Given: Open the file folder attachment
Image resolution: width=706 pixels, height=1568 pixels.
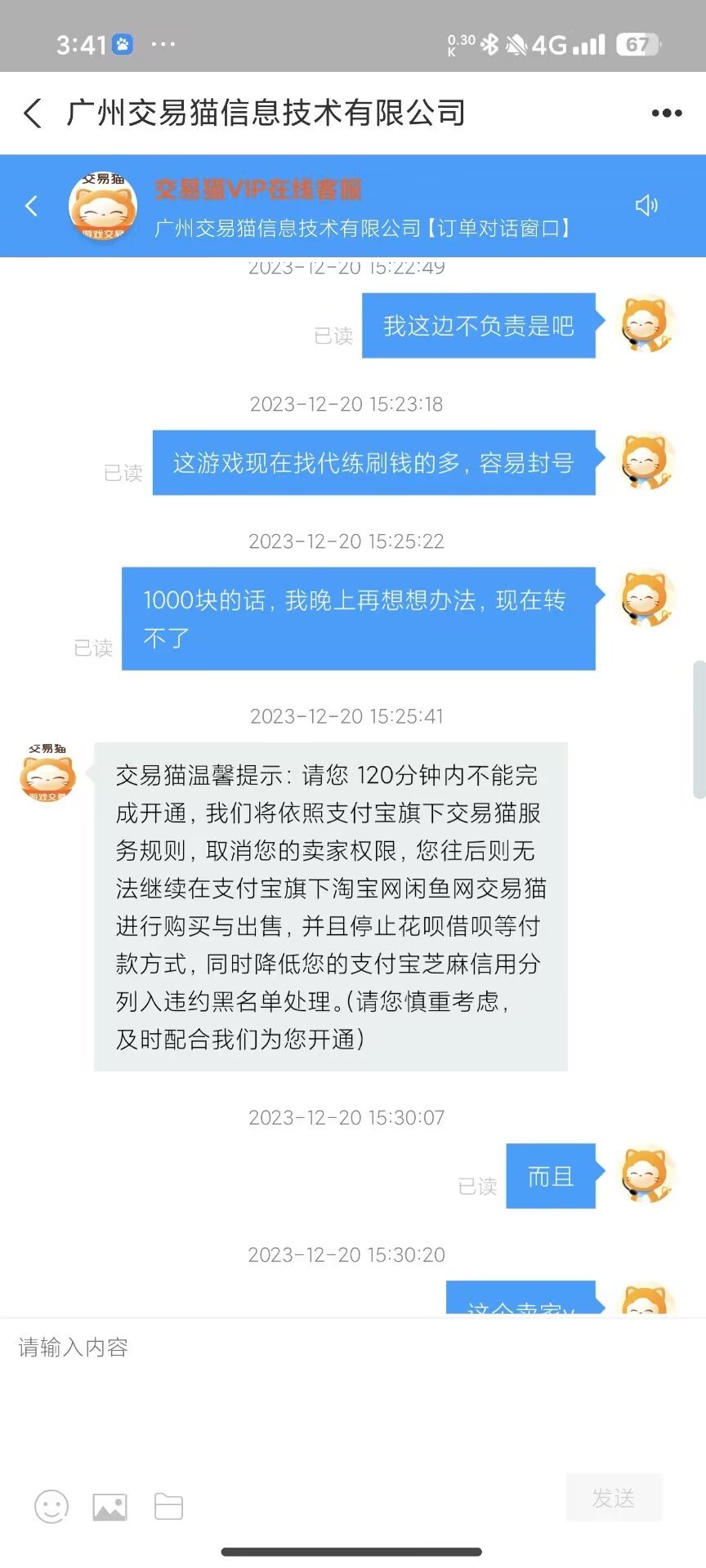Looking at the screenshot, I should [x=168, y=1507].
